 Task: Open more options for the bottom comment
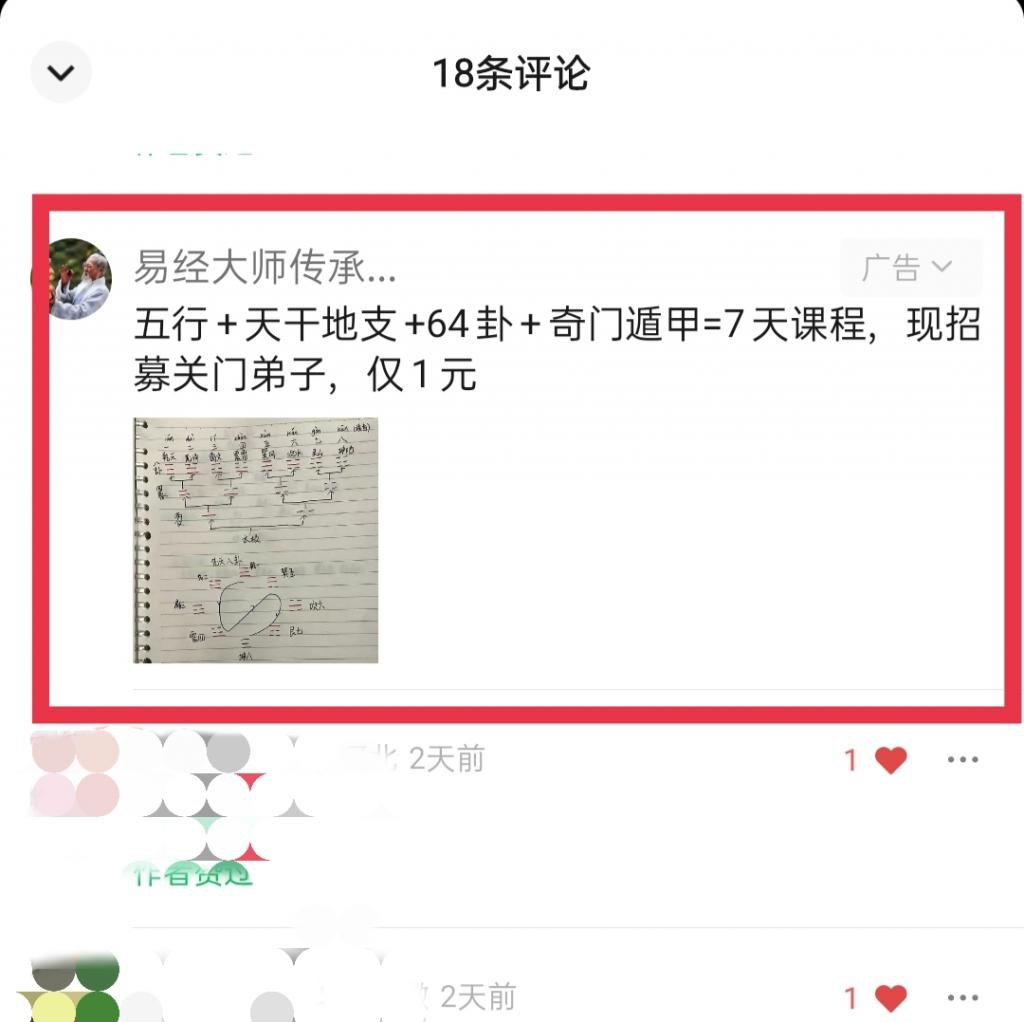point(962,997)
